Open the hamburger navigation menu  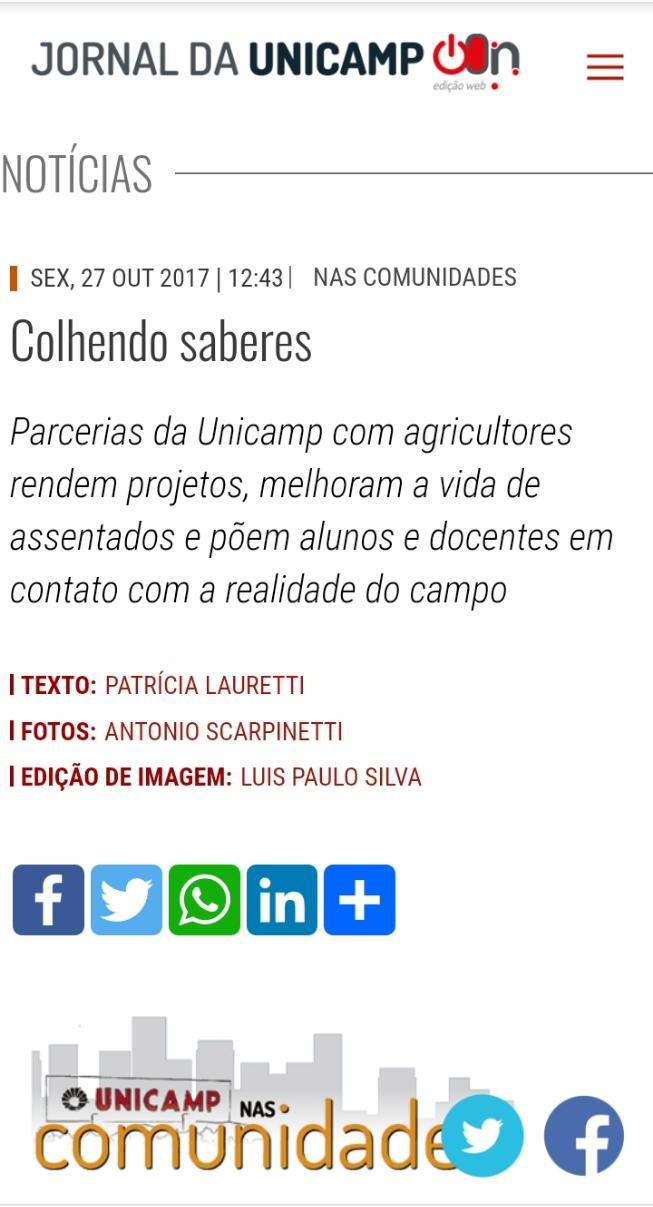[605, 67]
